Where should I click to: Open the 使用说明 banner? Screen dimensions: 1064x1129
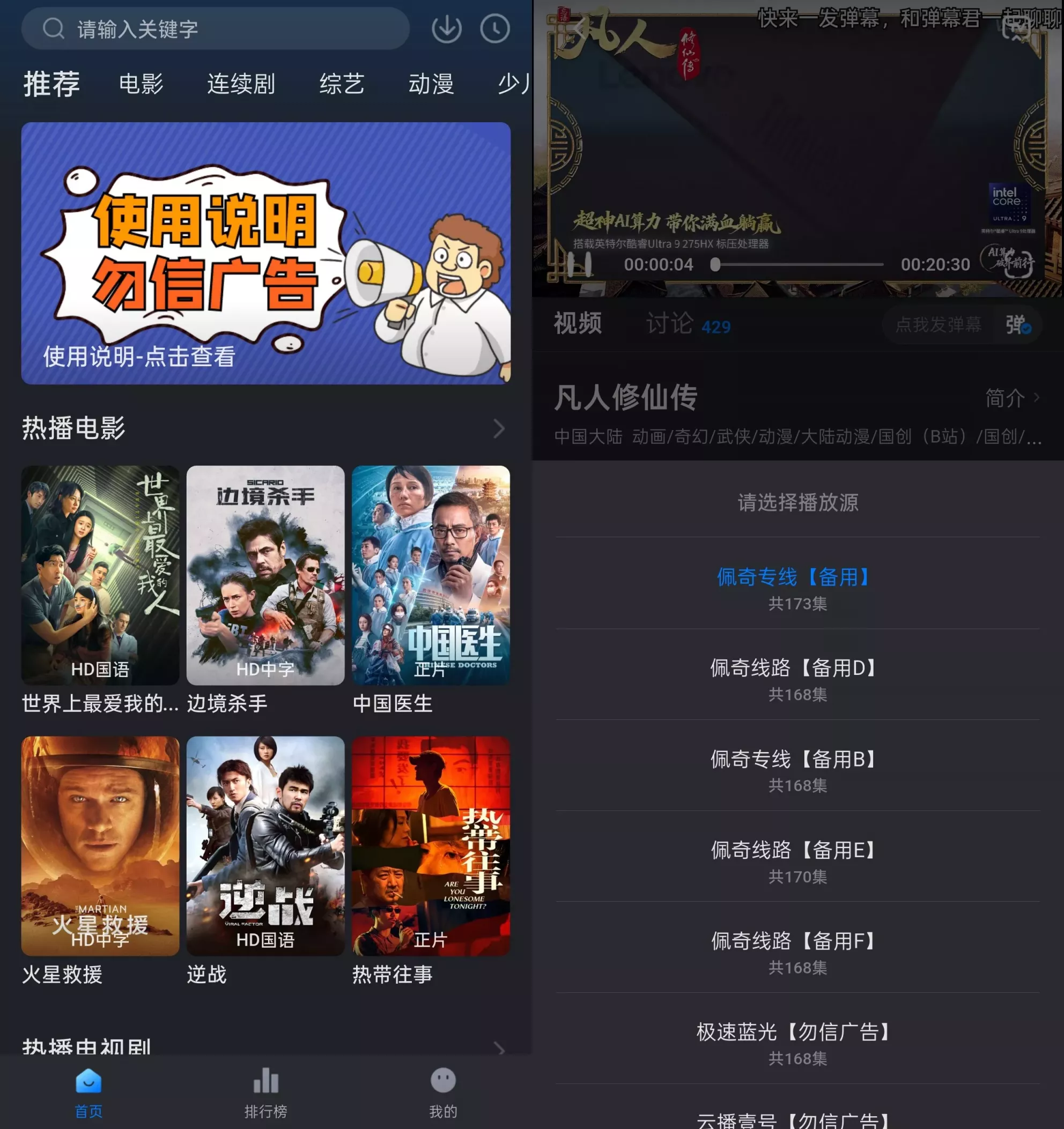[x=266, y=253]
